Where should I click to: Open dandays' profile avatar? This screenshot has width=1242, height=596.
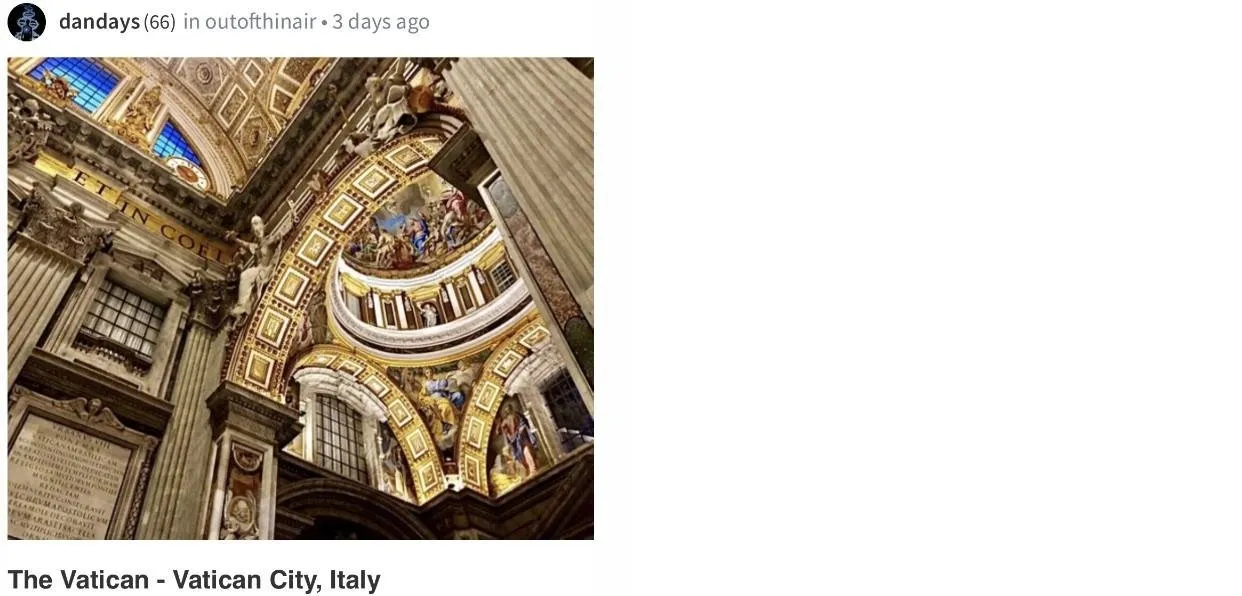[26, 22]
